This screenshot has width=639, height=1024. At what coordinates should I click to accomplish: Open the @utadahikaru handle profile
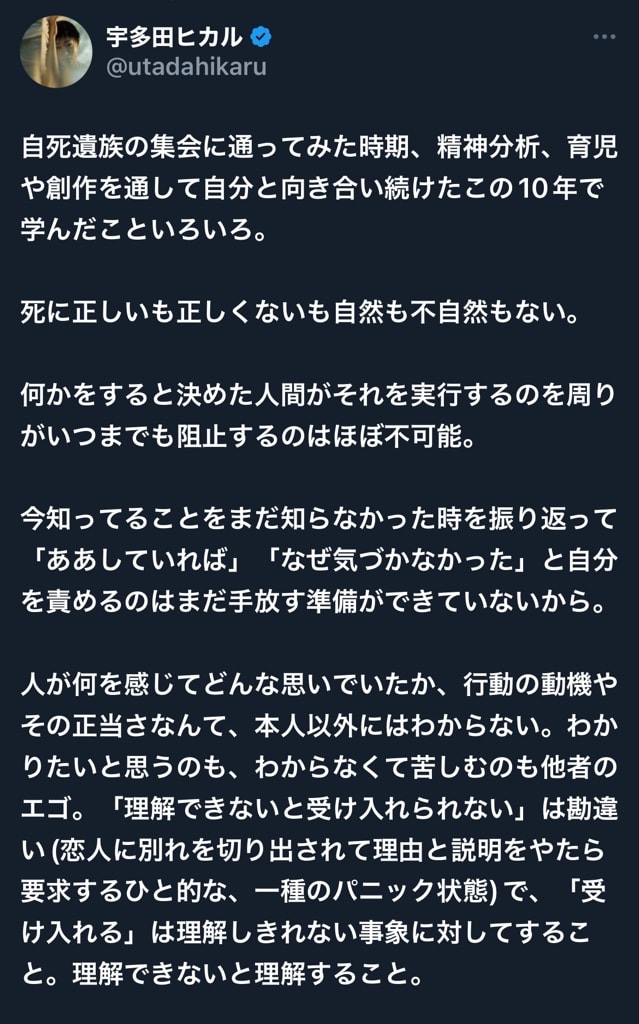coord(186,67)
